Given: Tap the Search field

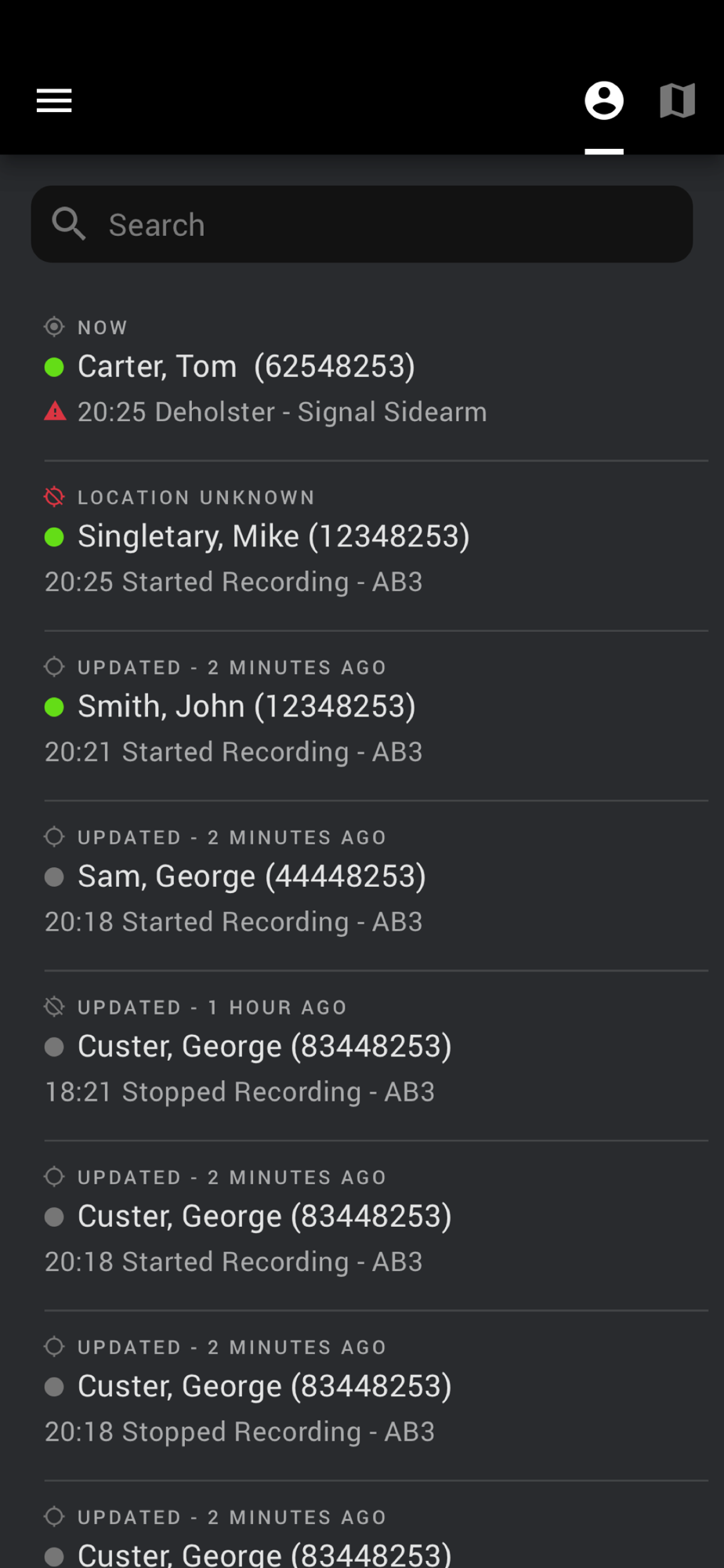Looking at the screenshot, I should [362, 224].
